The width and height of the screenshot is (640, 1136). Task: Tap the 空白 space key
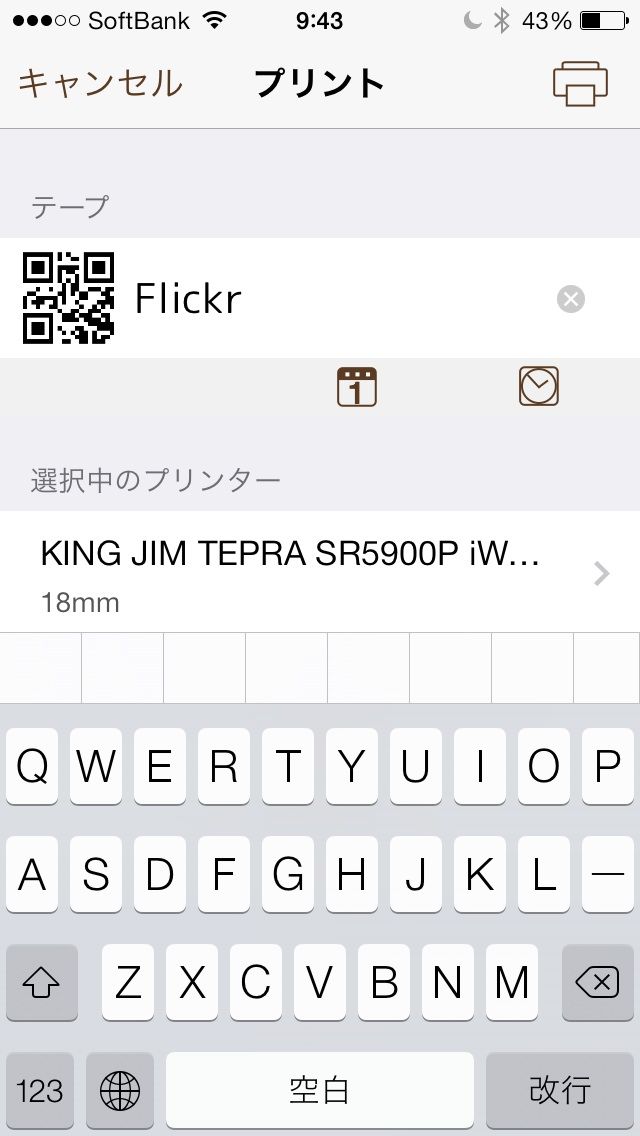coord(319,1090)
